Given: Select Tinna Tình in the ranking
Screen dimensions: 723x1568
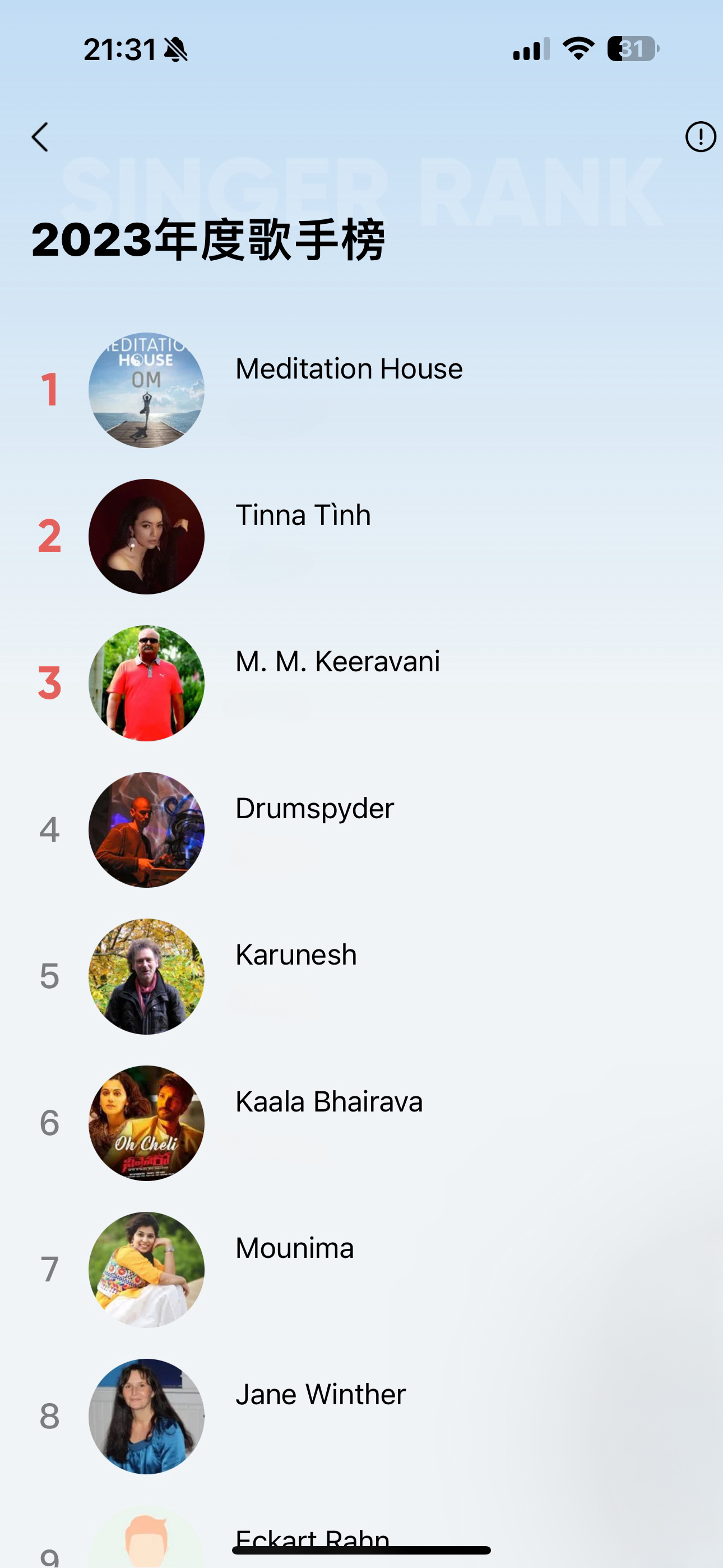Looking at the screenshot, I should coord(303,515).
